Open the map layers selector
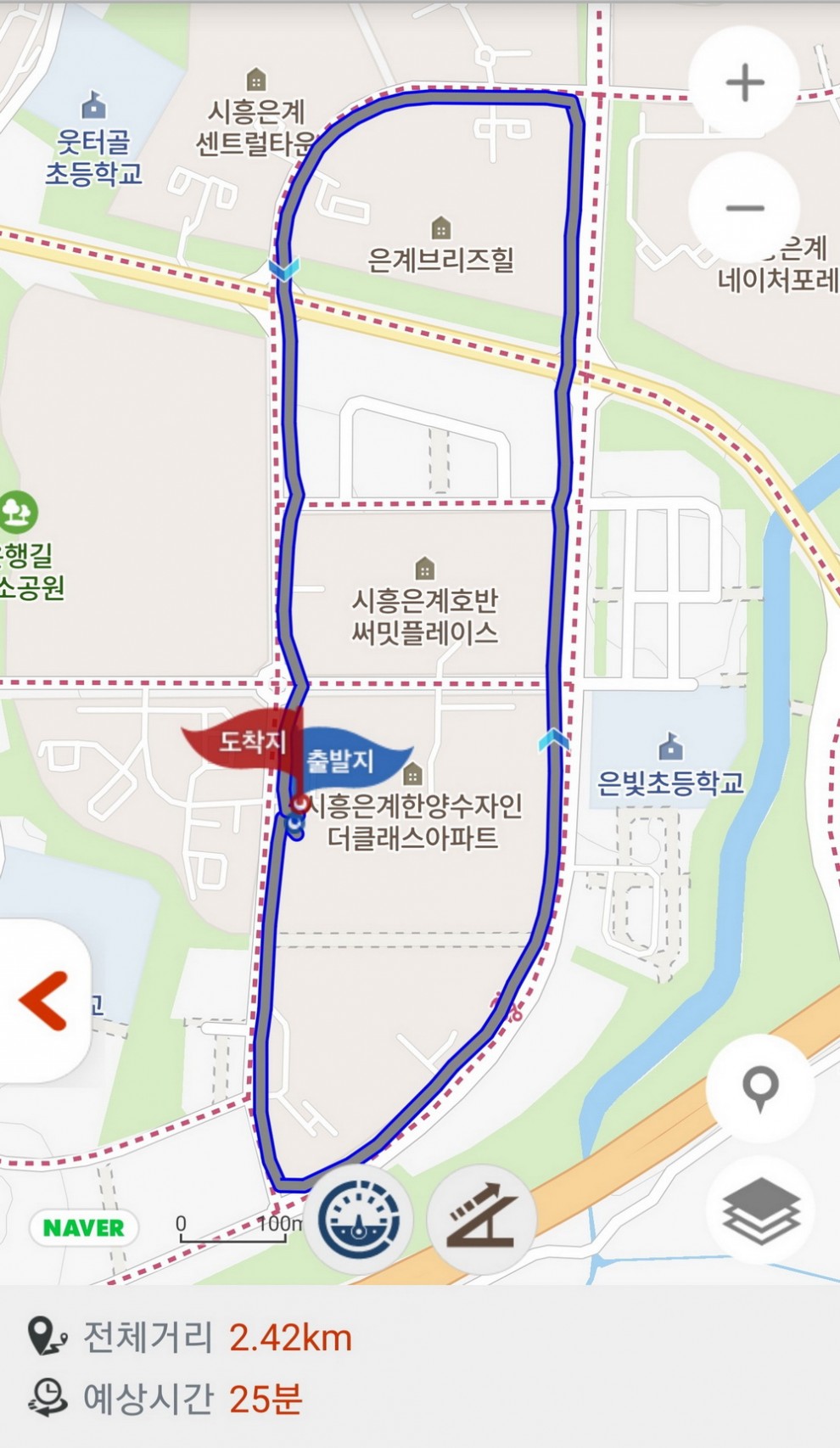Screen dimensions: 840x1448 click(760, 1210)
